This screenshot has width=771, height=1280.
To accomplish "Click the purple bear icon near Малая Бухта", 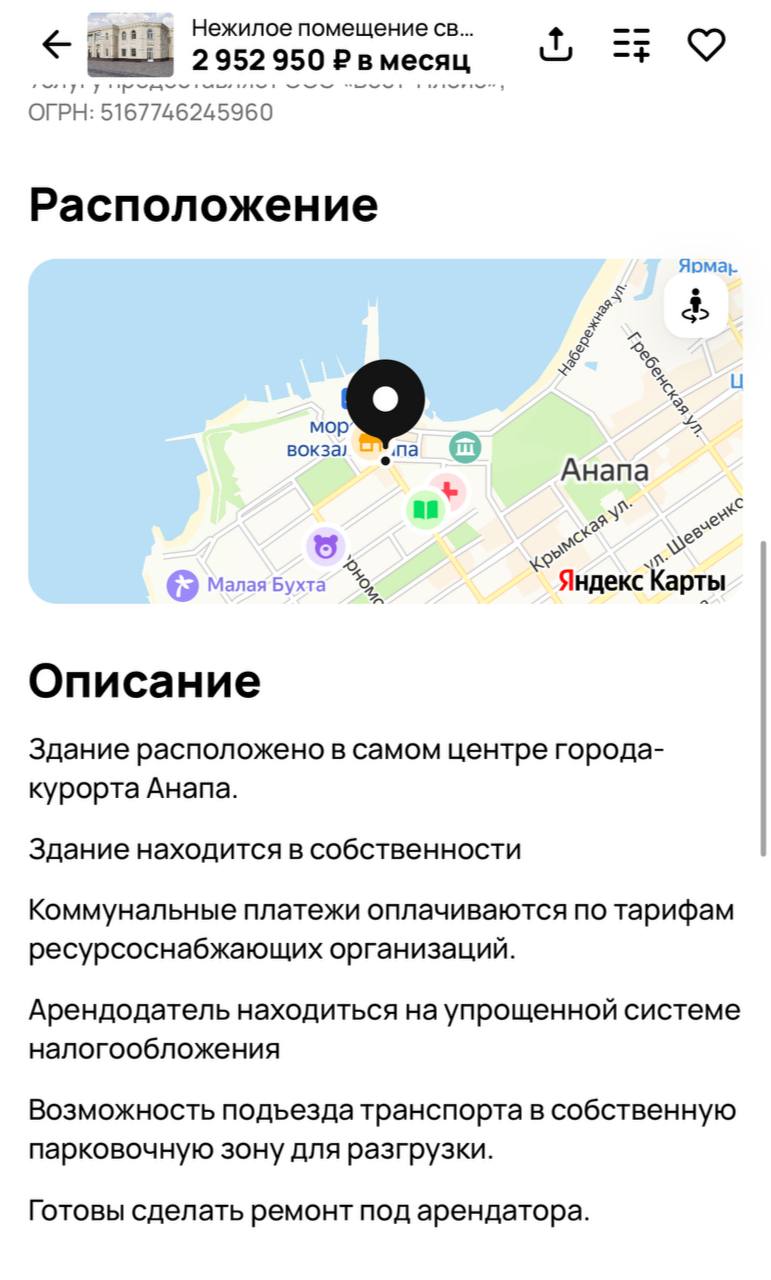I will point(325,545).
